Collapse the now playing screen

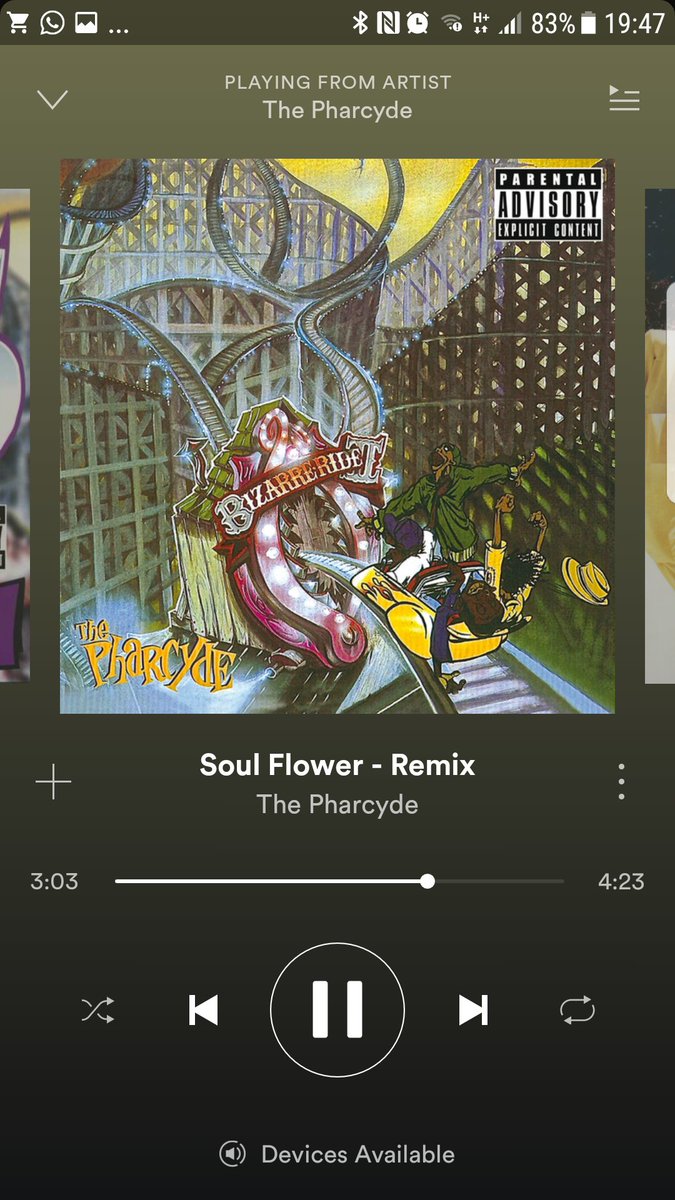52,99
